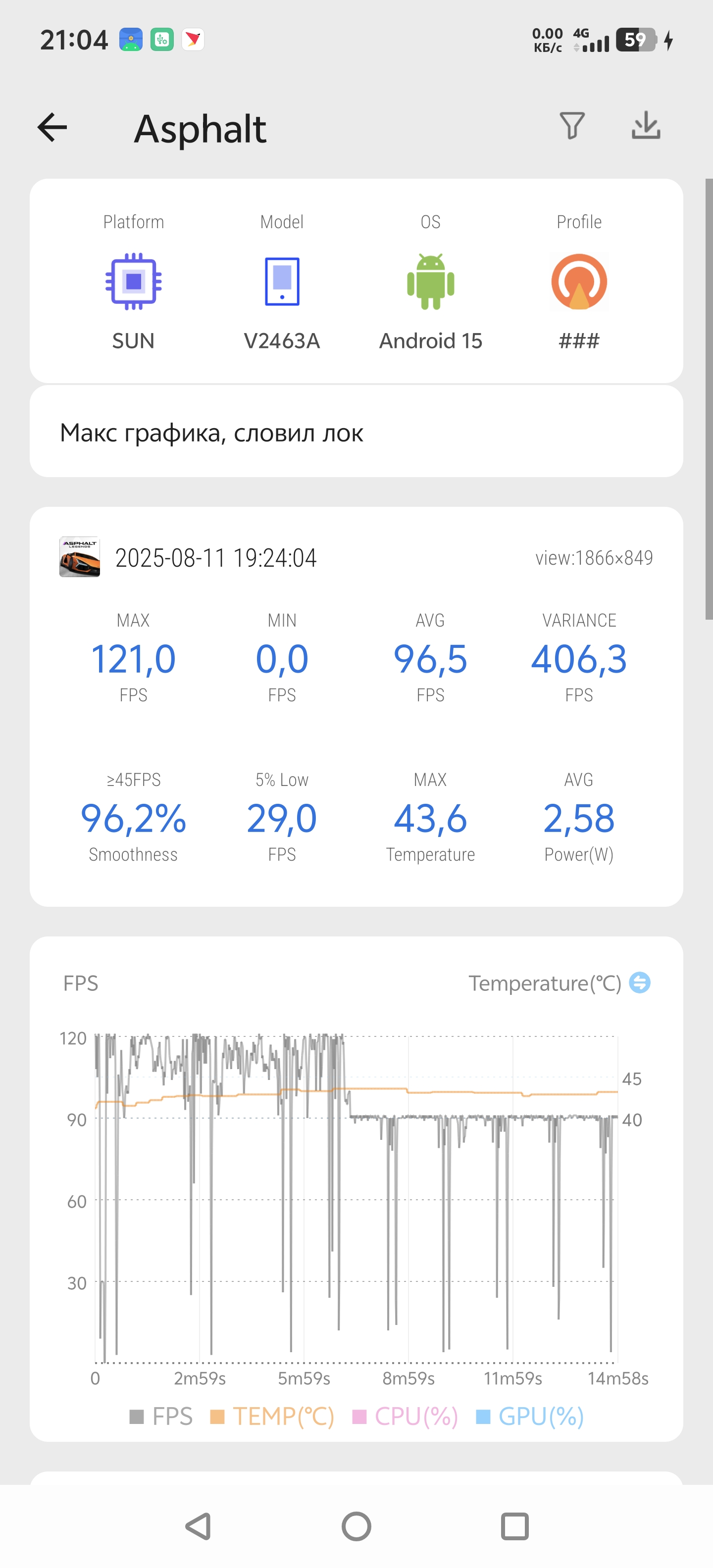Toggle the GPU(%) legend series

pos(530,1417)
